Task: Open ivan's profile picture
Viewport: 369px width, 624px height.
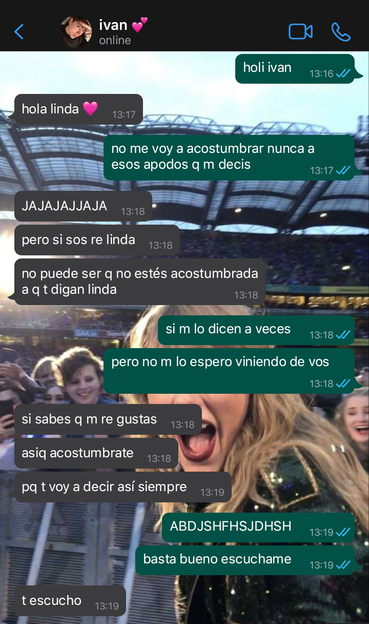Action: pos(76,31)
